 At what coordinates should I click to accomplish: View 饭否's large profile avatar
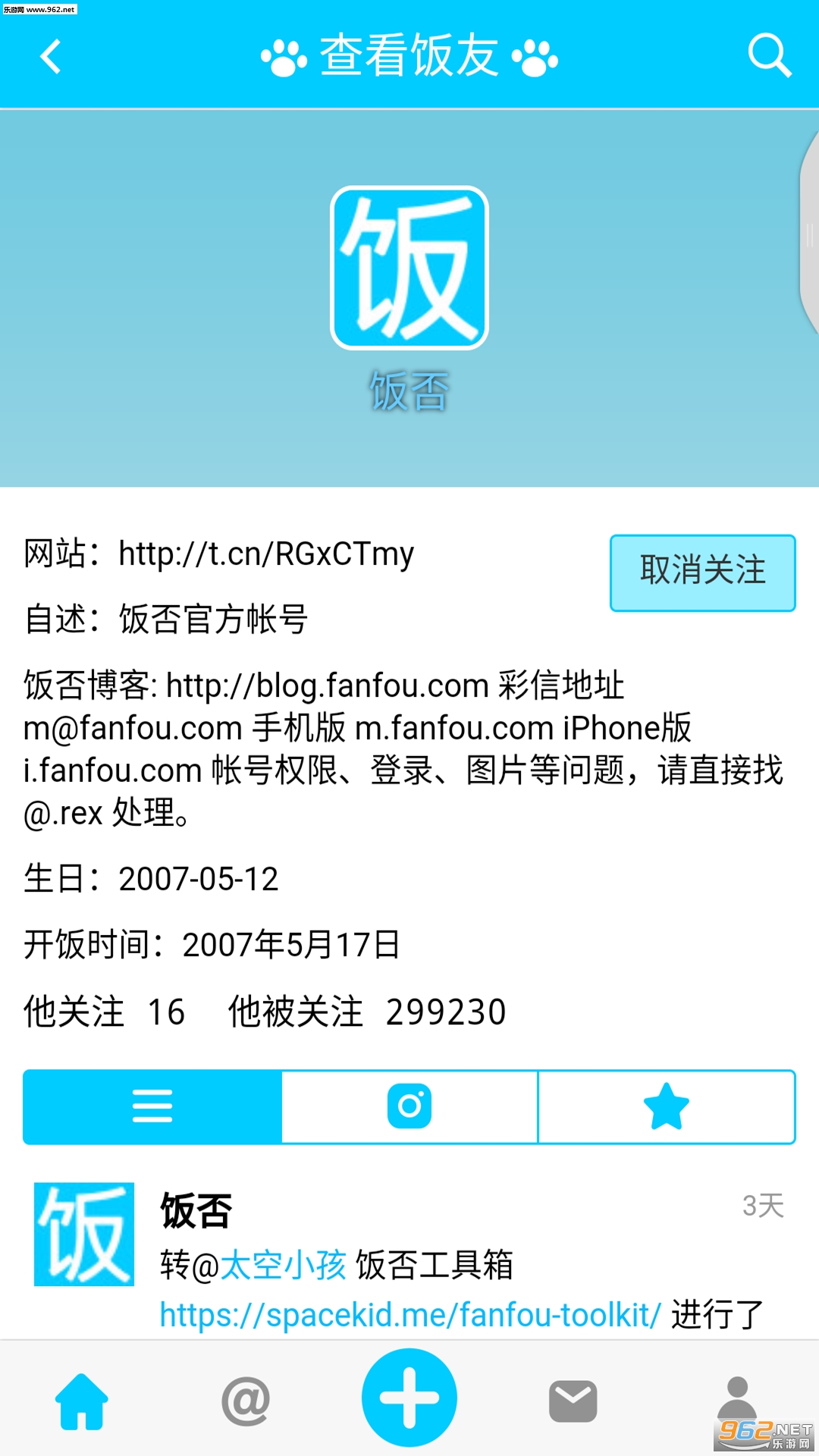(x=409, y=268)
